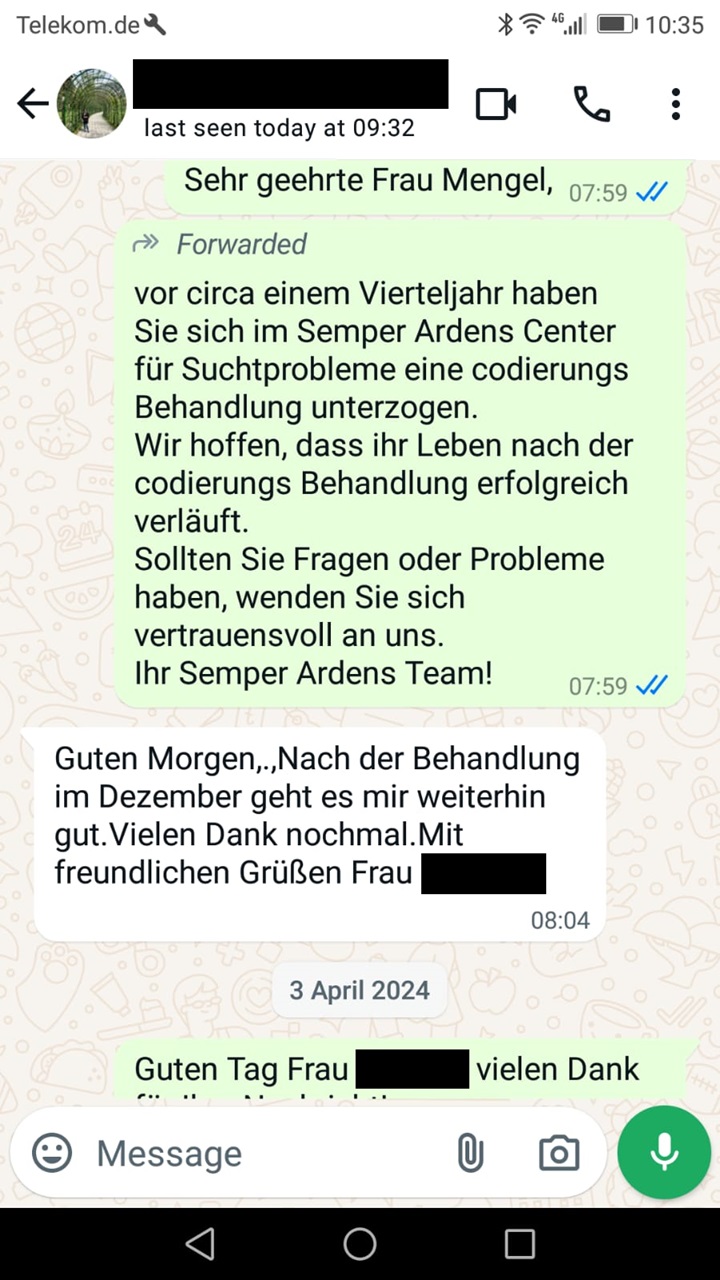Image resolution: width=720 pixels, height=1280 pixels.
Task: Open the three-dot overflow menu
Action: tap(676, 104)
